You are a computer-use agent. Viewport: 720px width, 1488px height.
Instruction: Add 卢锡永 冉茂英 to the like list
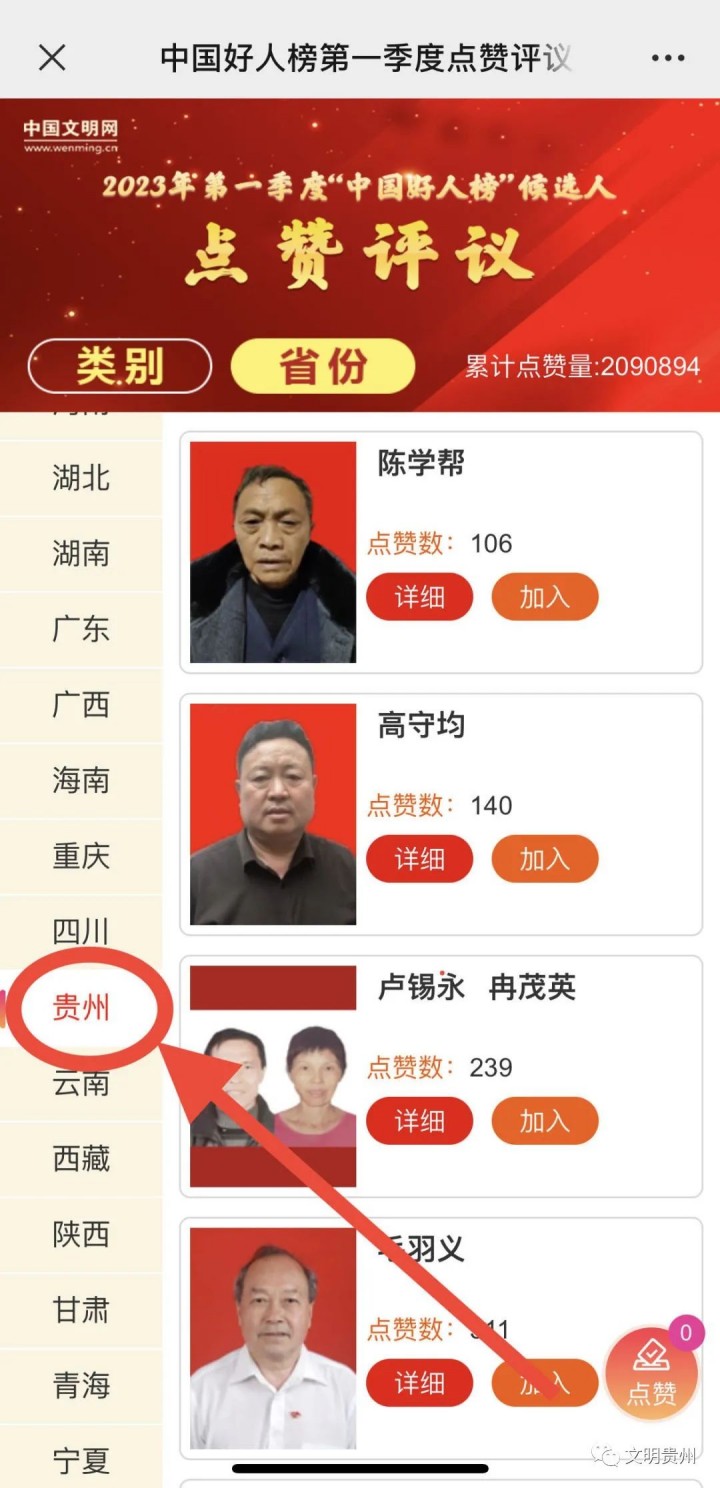point(544,1122)
